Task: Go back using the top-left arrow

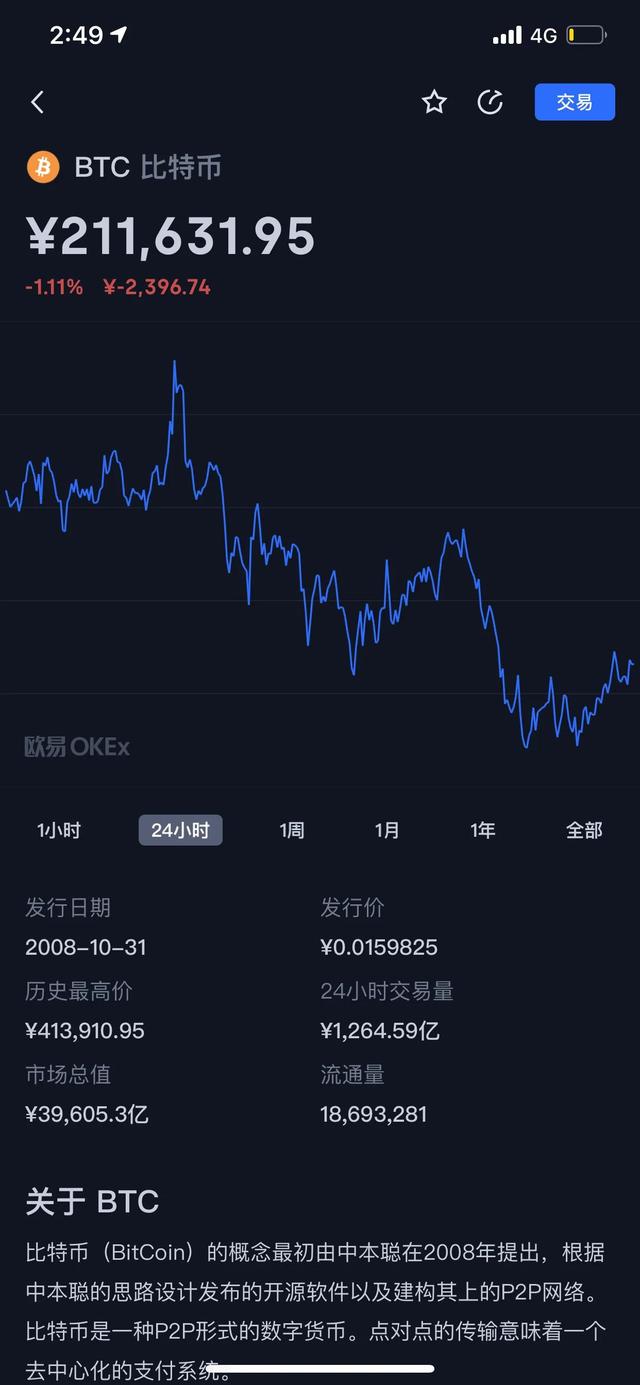Action: [x=38, y=102]
